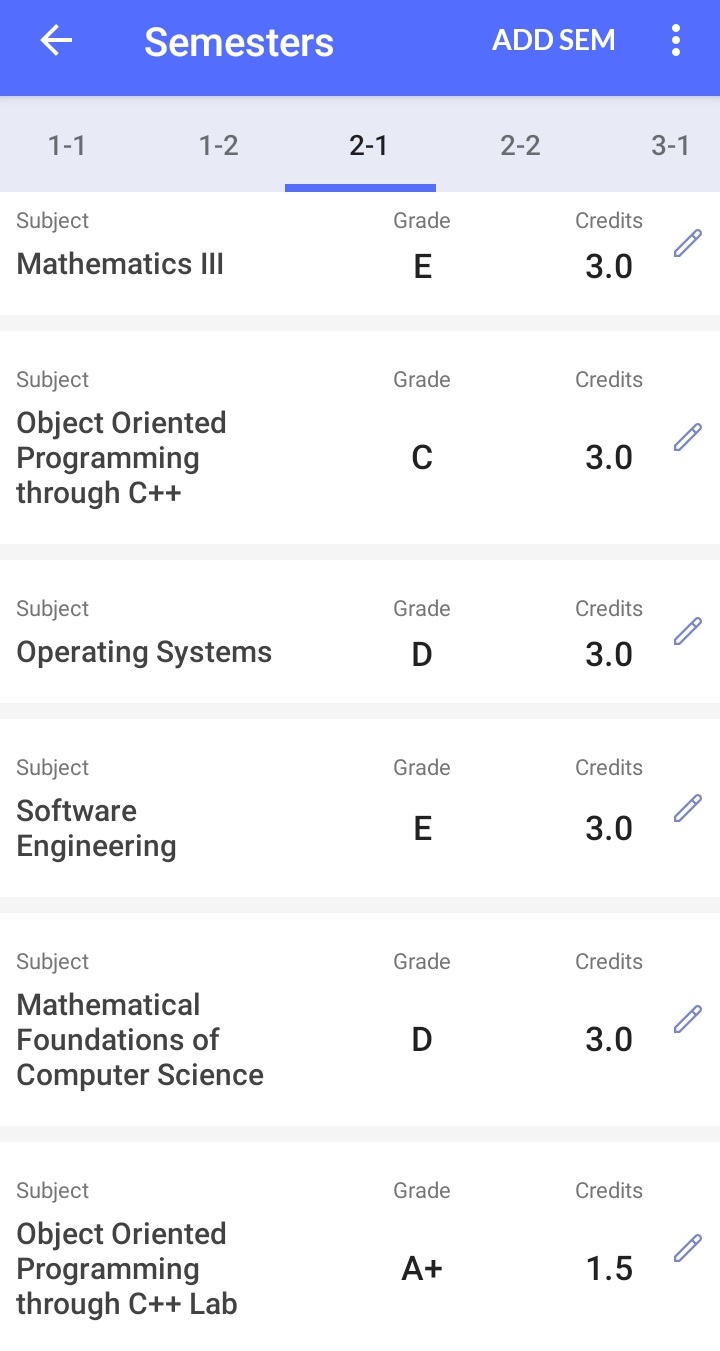The image size is (720, 1351).
Task: Jump to the 3-1 semester tab
Action: click(670, 145)
